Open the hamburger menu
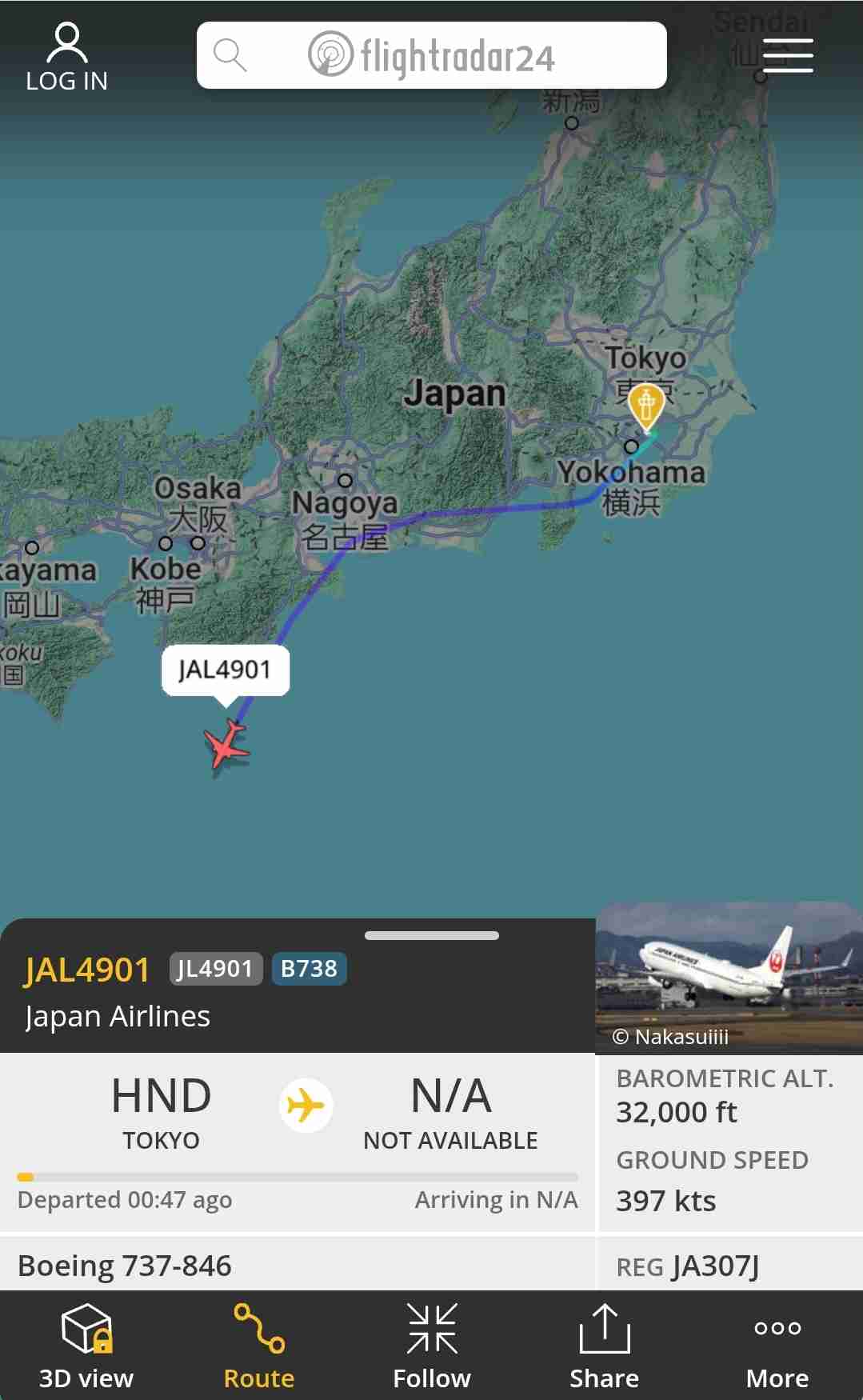 pyautogui.click(x=788, y=55)
